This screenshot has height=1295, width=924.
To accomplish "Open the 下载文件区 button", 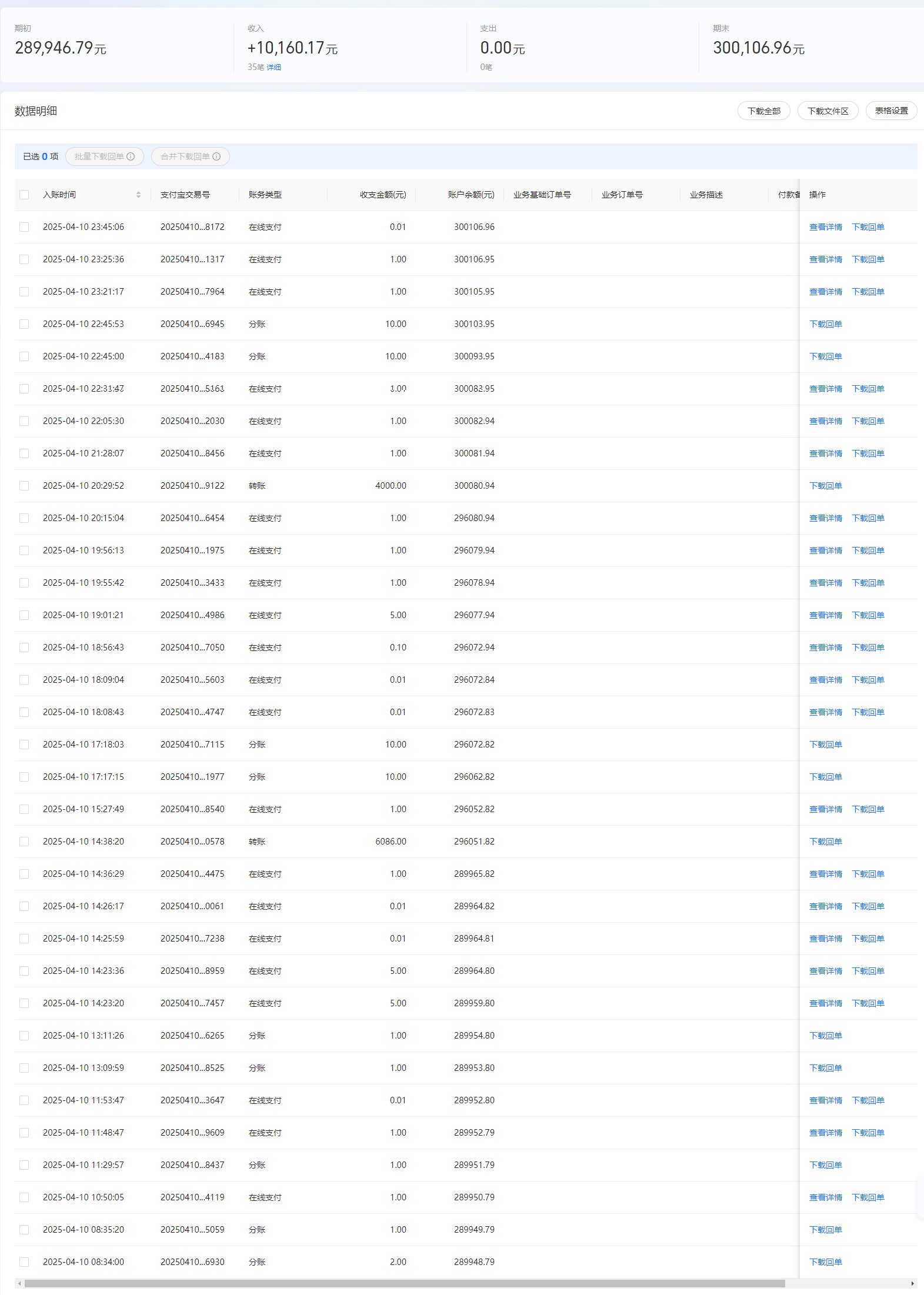I will pos(828,111).
